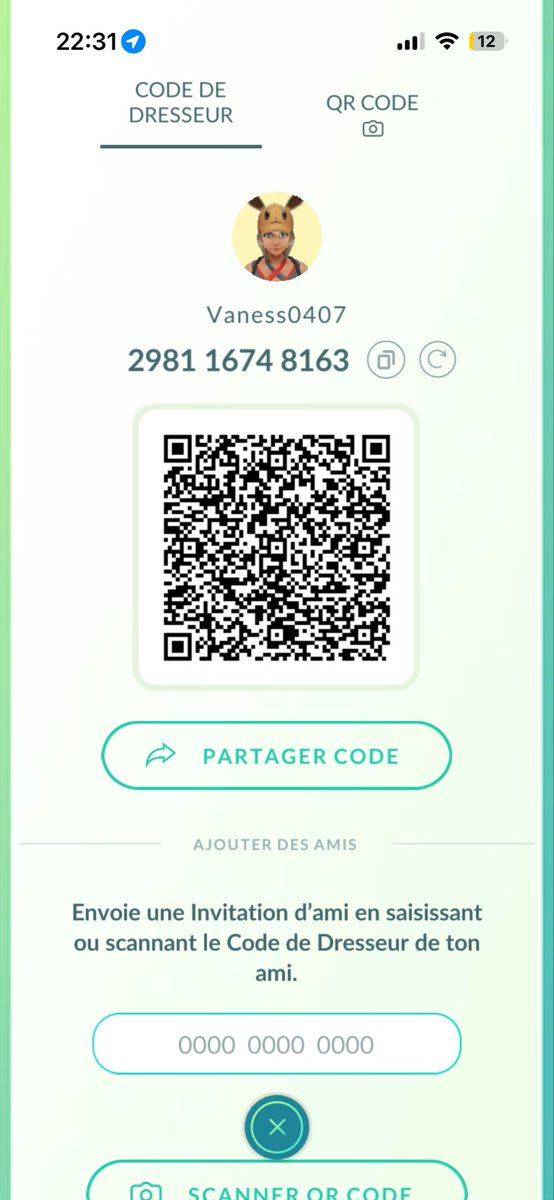554x1200 pixels.
Task: Switch to the QR Code tab
Action: [x=372, y=114]
